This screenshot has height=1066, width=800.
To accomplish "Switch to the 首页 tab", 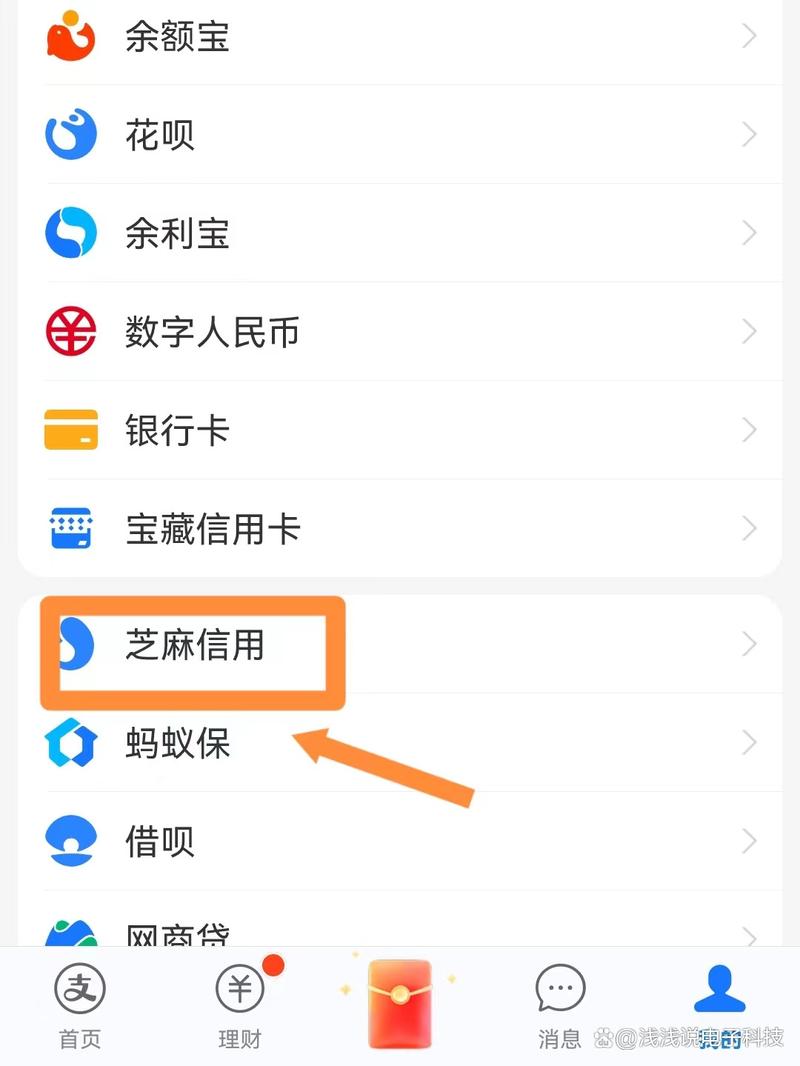I will pyautogui.click(x=80, y=1005).
